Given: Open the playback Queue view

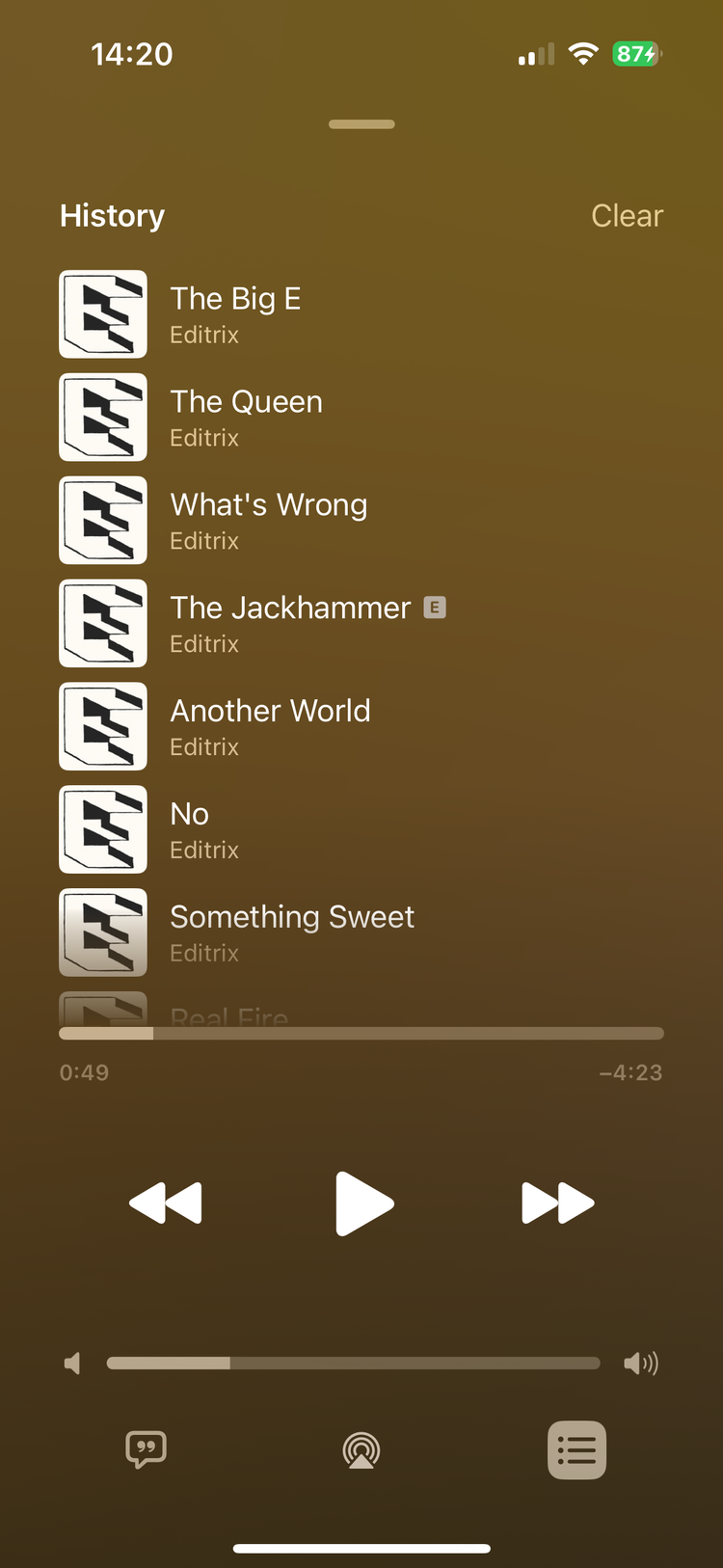Looking at the screenshot, I should (x=576, y=1449).
